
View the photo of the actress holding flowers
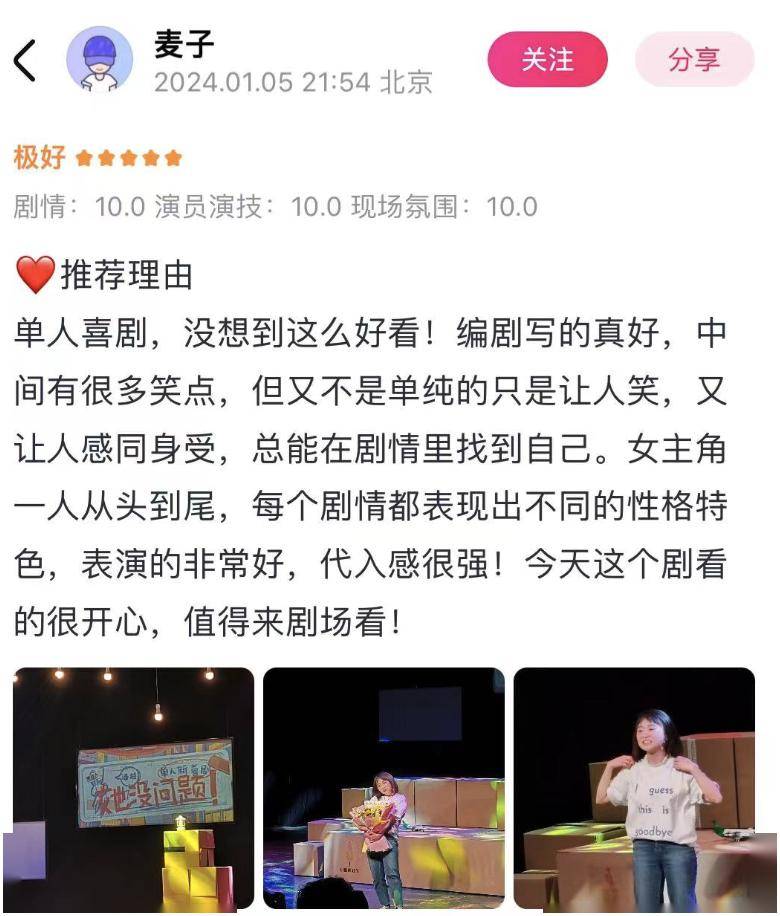click(384, 788)
